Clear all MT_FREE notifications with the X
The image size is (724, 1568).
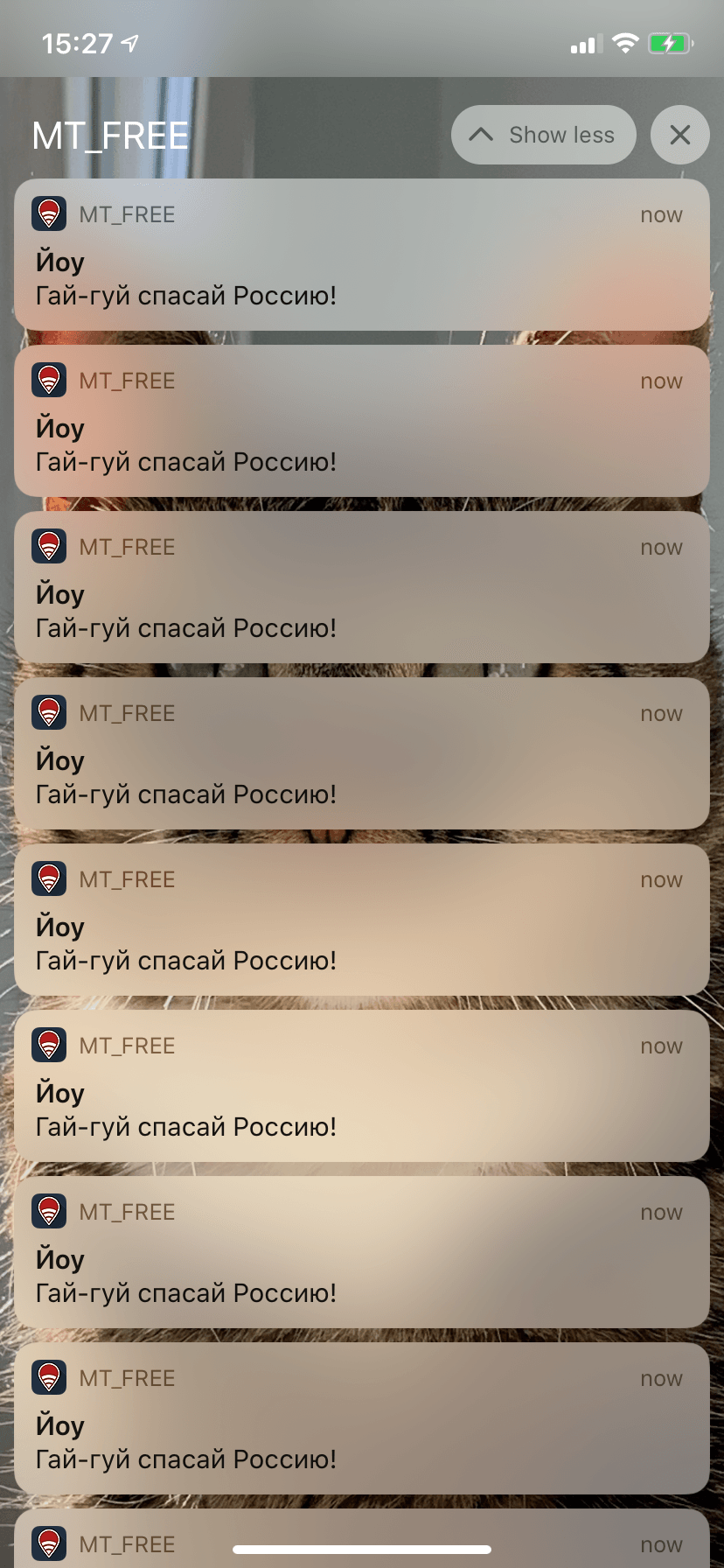679,135
